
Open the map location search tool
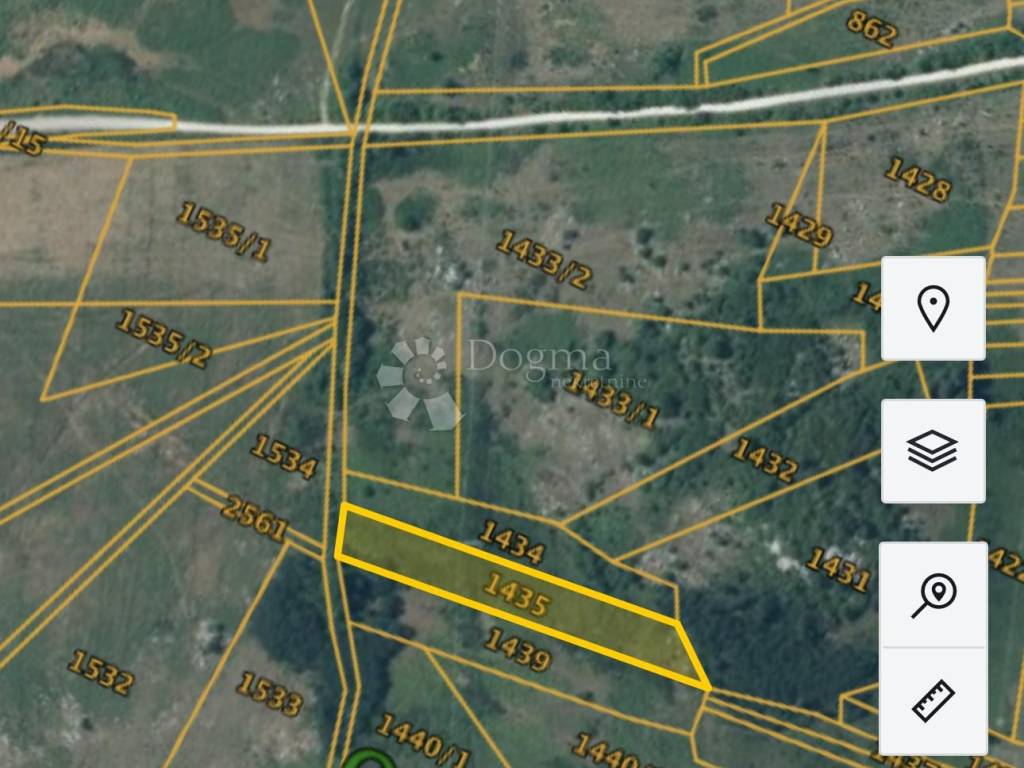pyautogui.click(x=933, y=596)
